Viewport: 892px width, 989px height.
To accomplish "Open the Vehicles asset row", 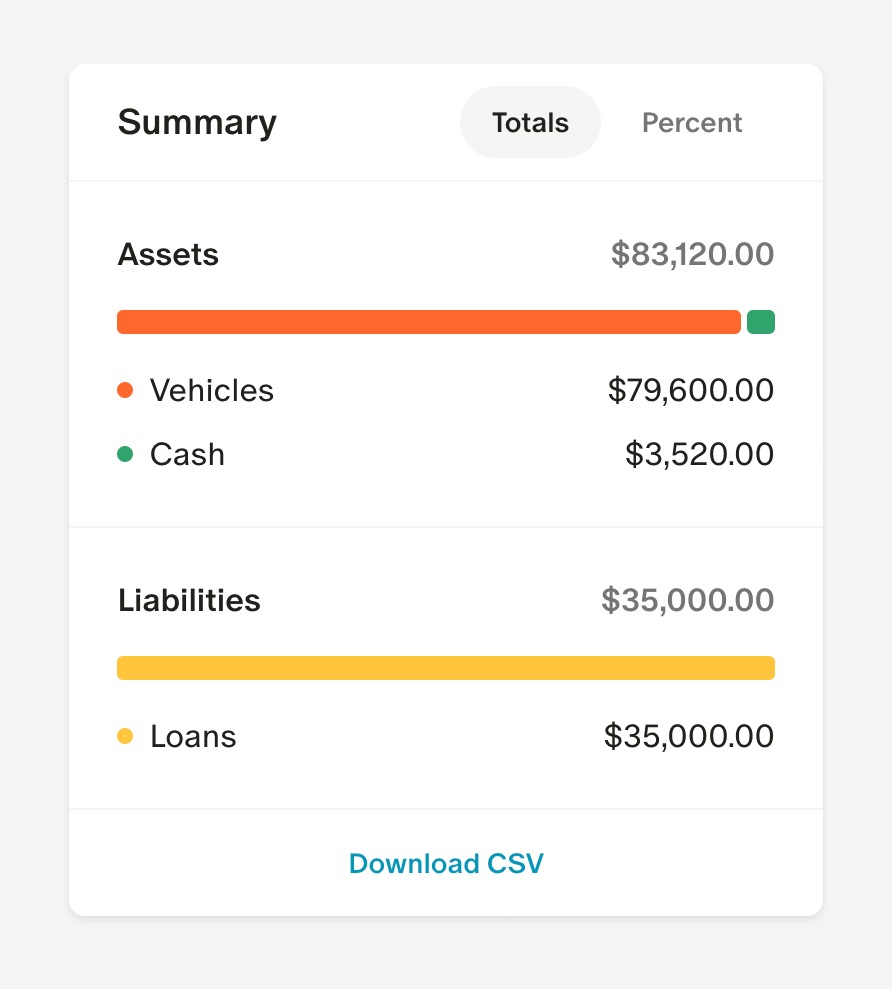I will [211, 390].
